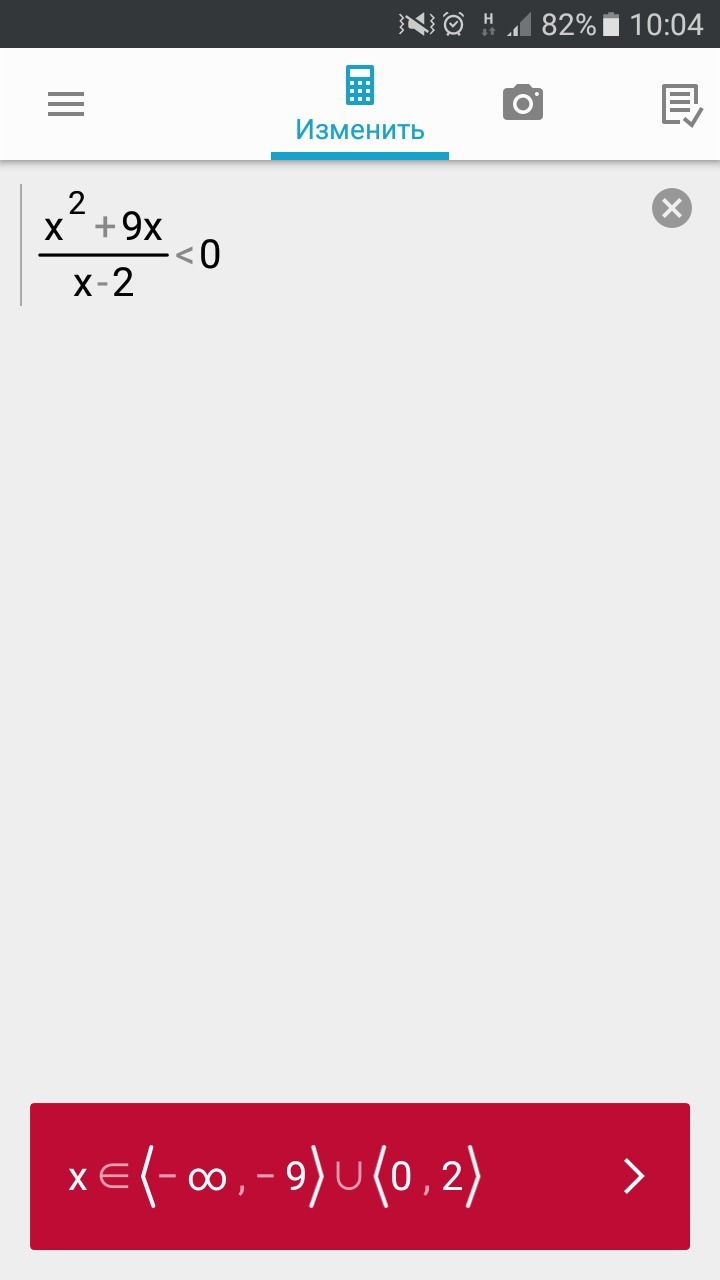720x1280 pixels.
Task: Switch to the camera tab
Action: 522,104
